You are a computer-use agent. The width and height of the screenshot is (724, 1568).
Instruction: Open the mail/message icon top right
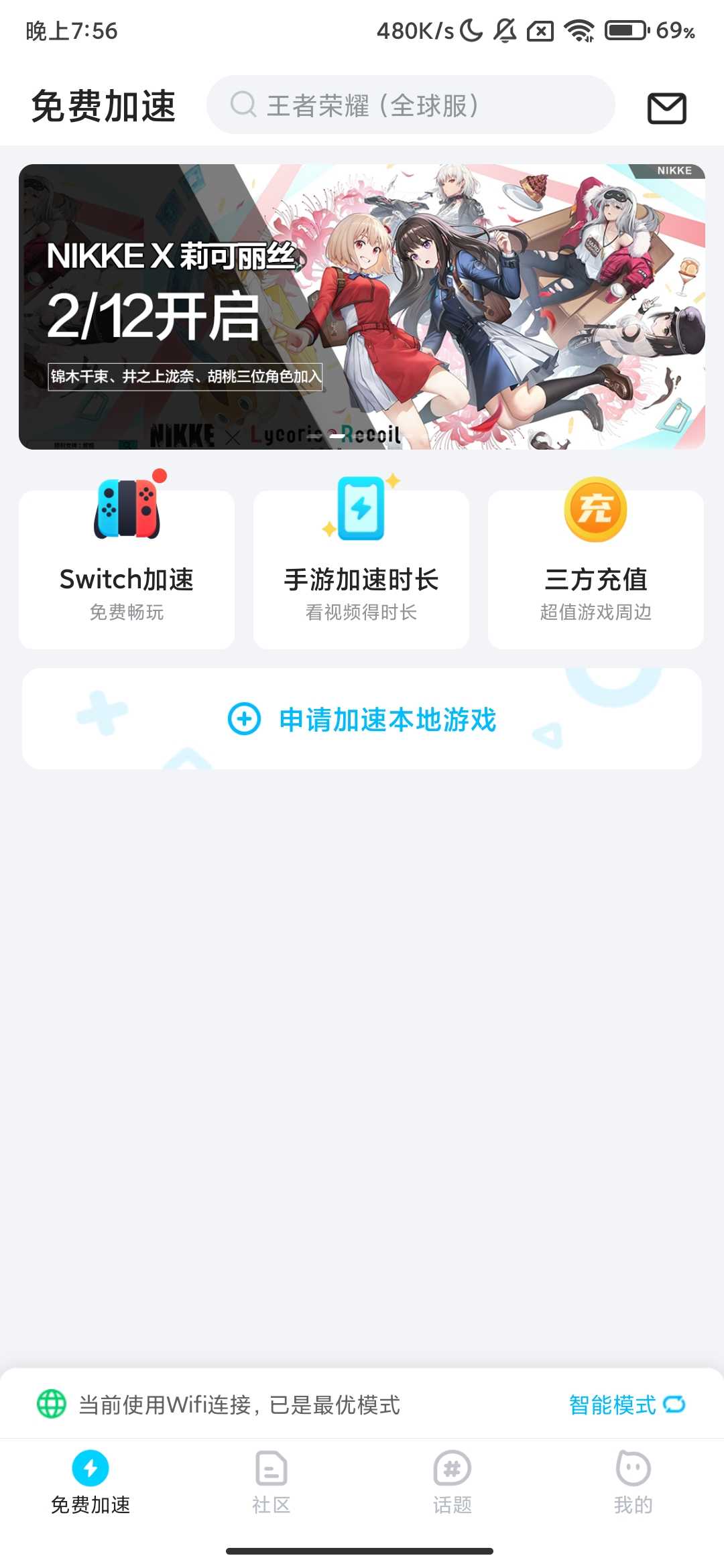click(x=667, y=106)
